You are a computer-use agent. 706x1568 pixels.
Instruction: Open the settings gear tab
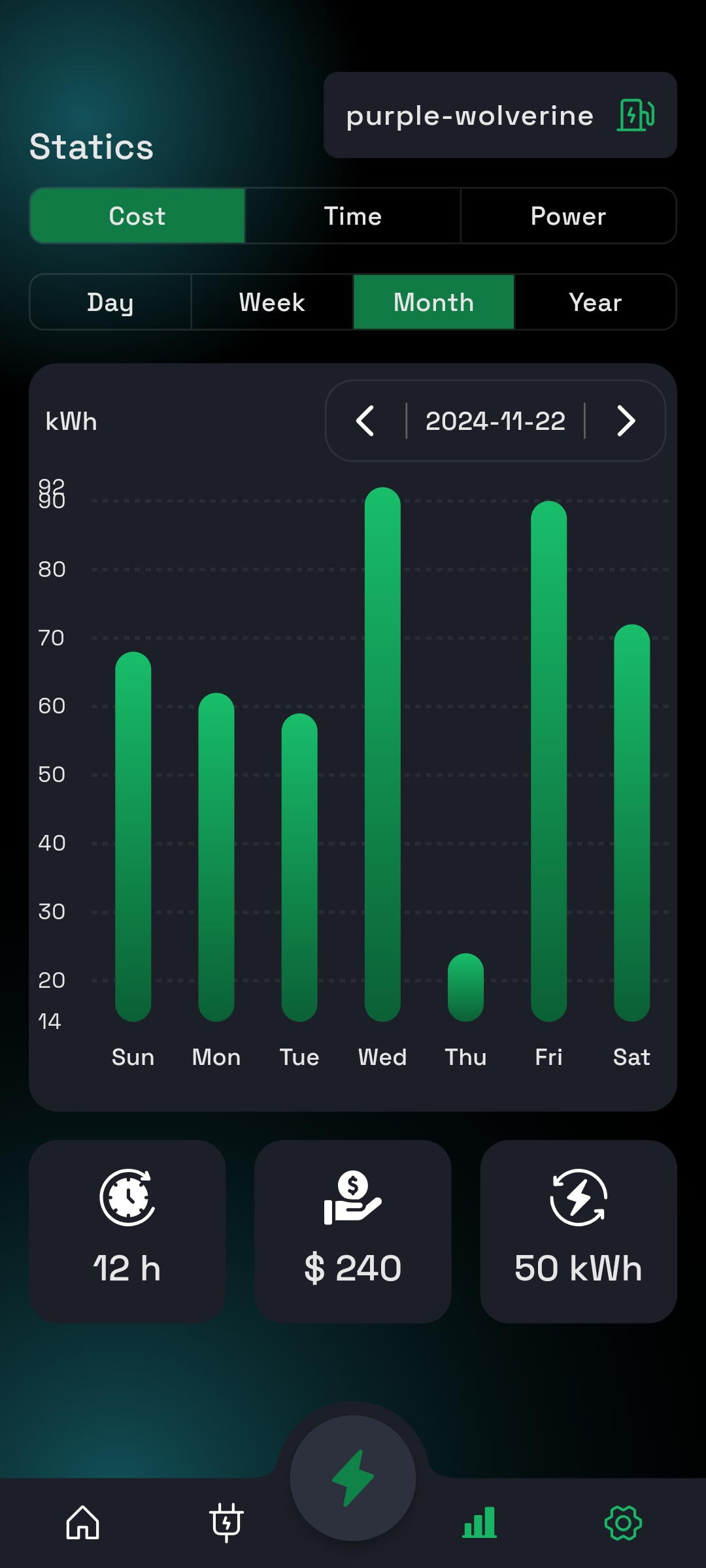(623, 1522)
